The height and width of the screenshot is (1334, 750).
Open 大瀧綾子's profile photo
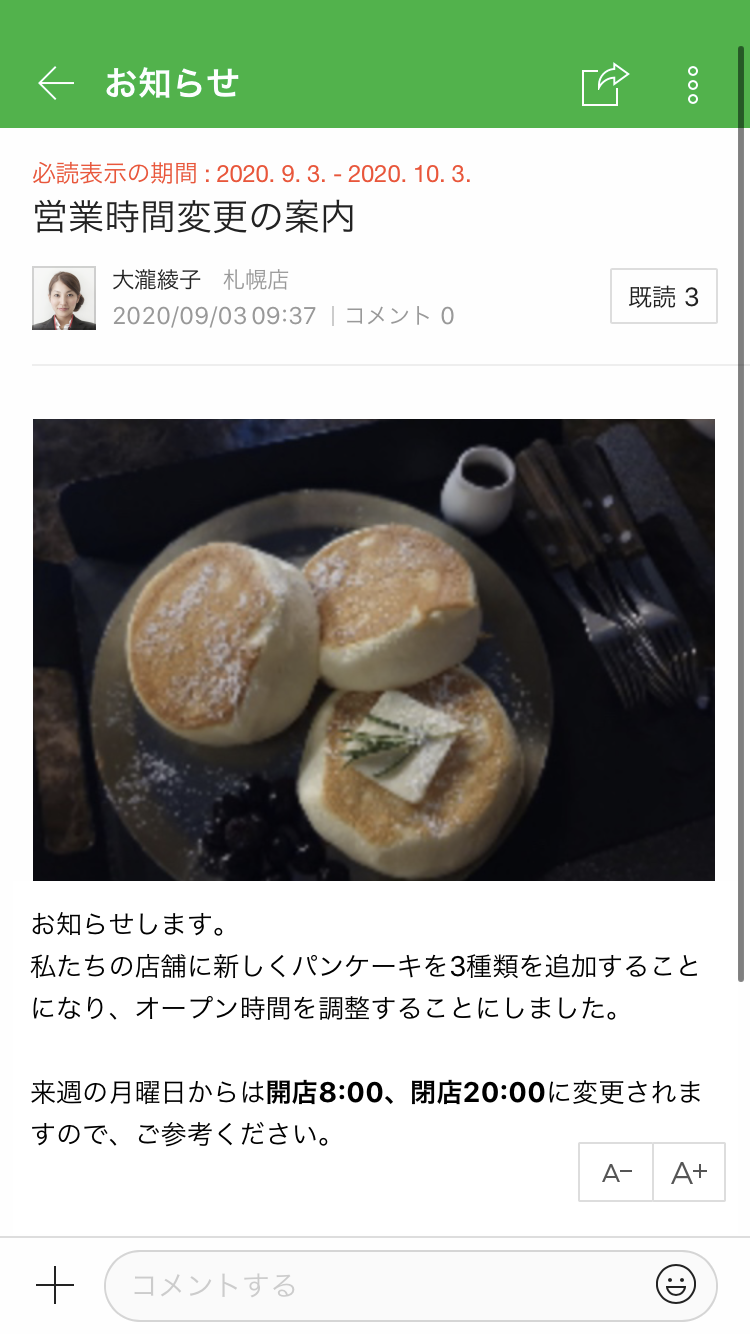[x=64, y=298]
